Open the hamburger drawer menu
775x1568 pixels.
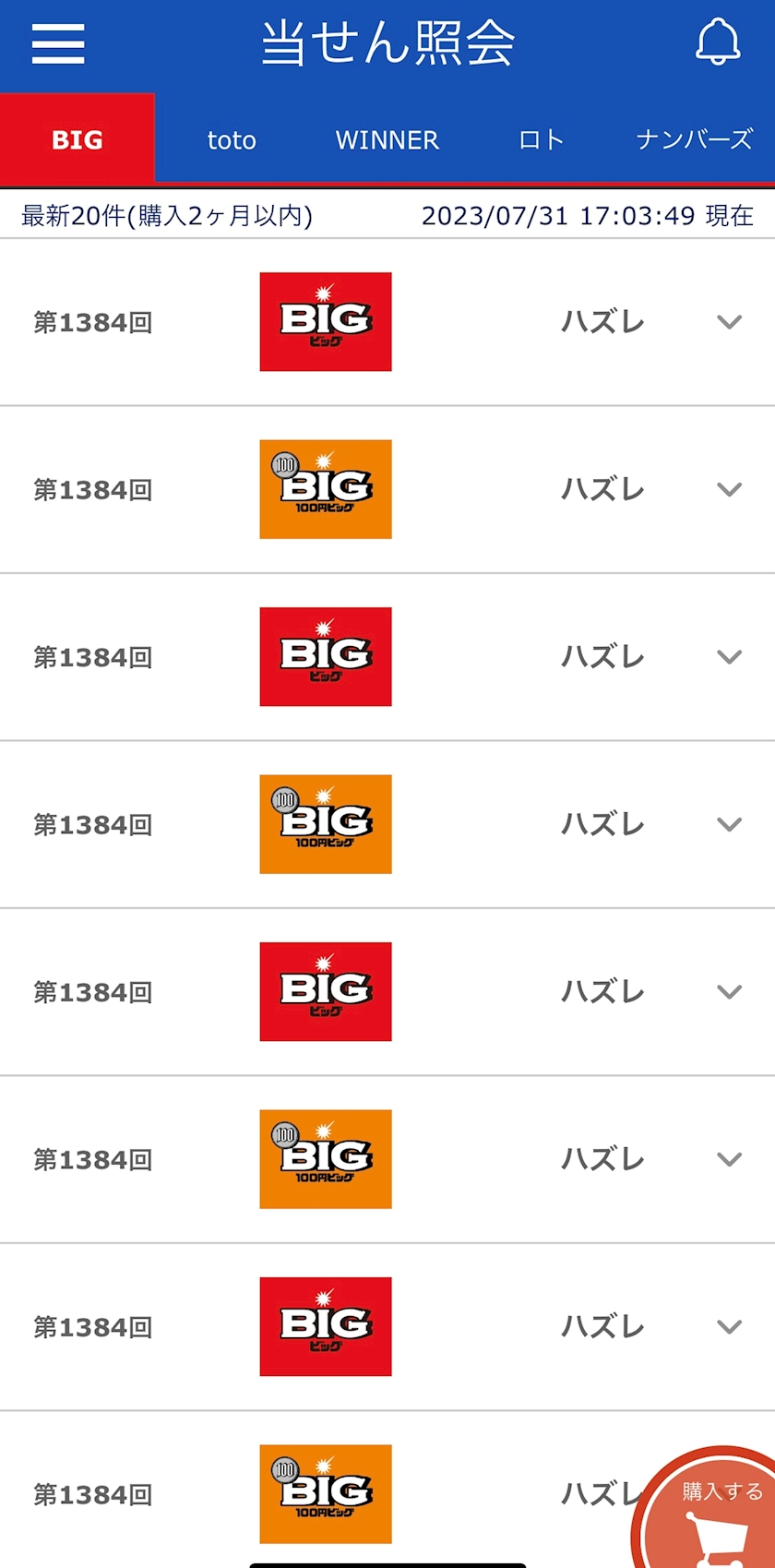(x=58, y=43)
